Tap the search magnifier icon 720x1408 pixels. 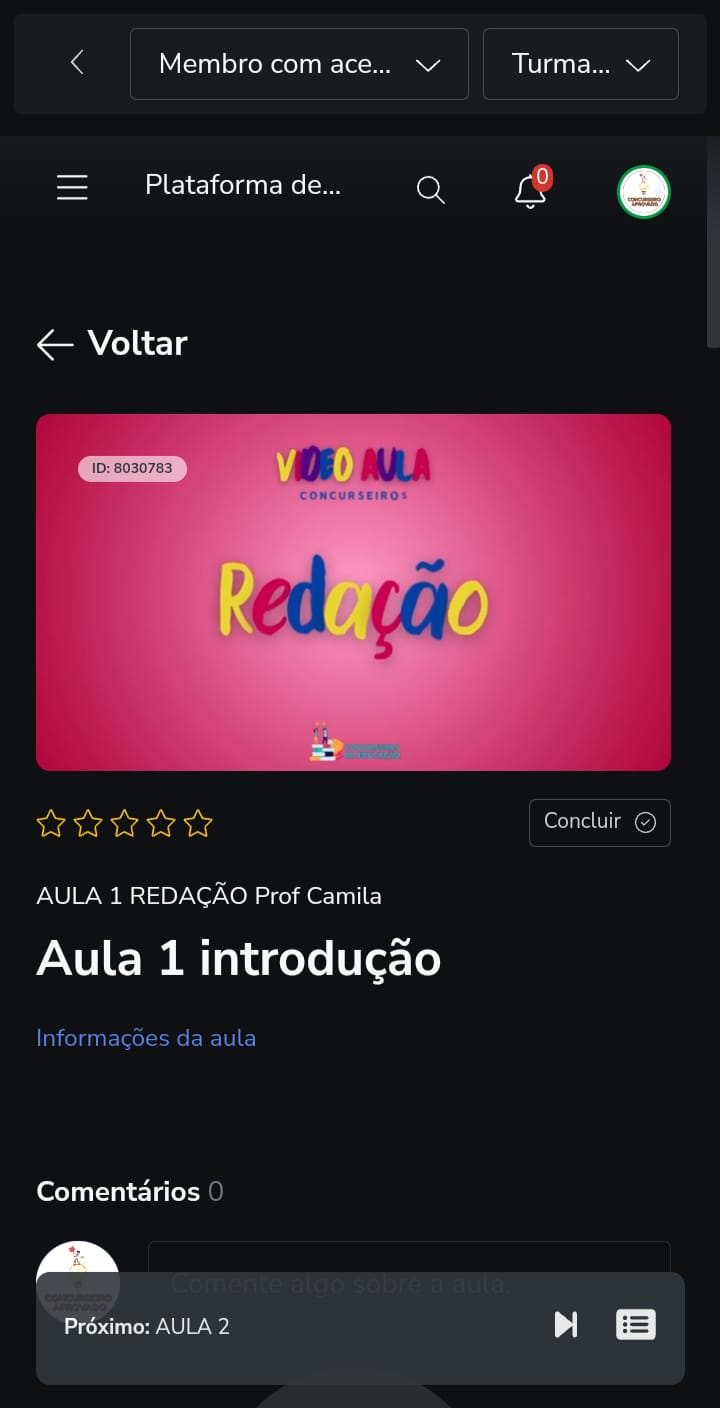(430, 190)
